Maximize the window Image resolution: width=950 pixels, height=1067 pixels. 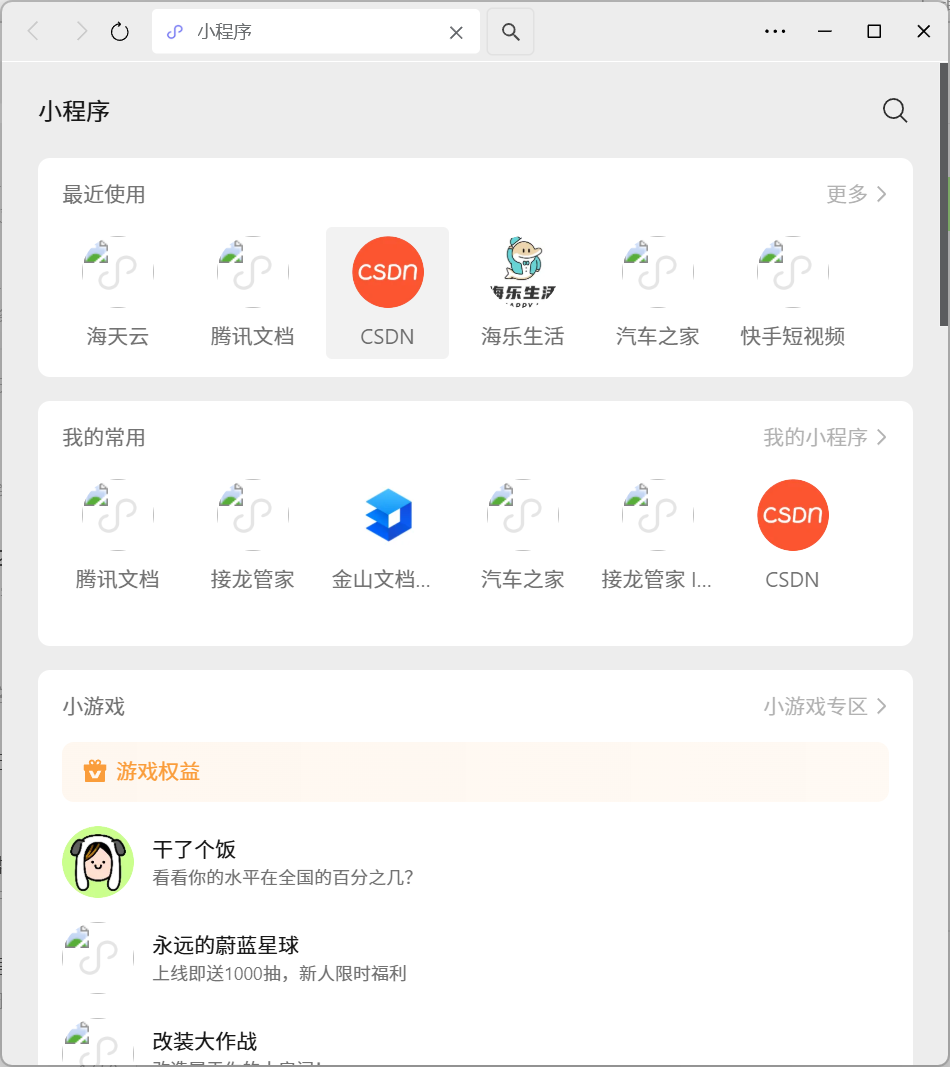[874, 32]
